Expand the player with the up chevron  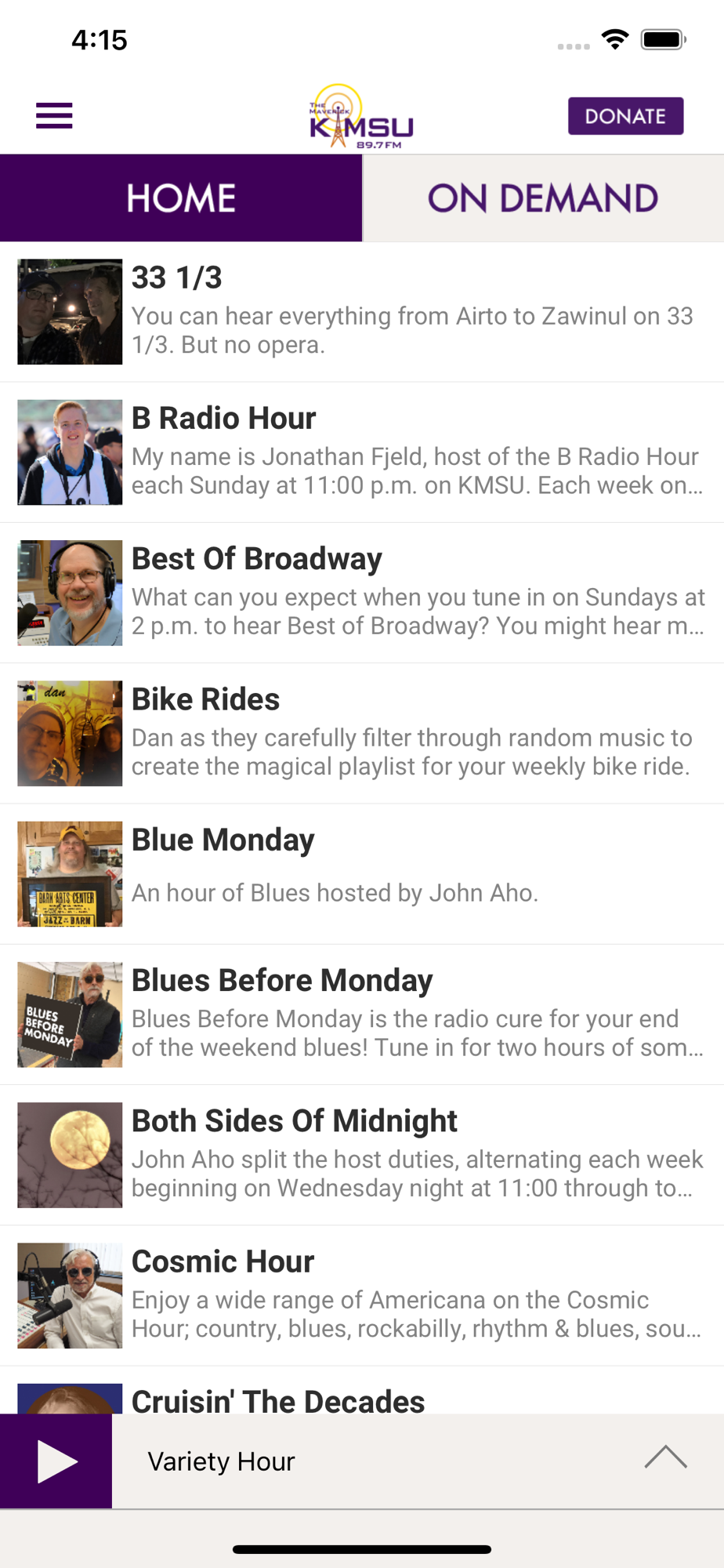(x=665, y=1458)
